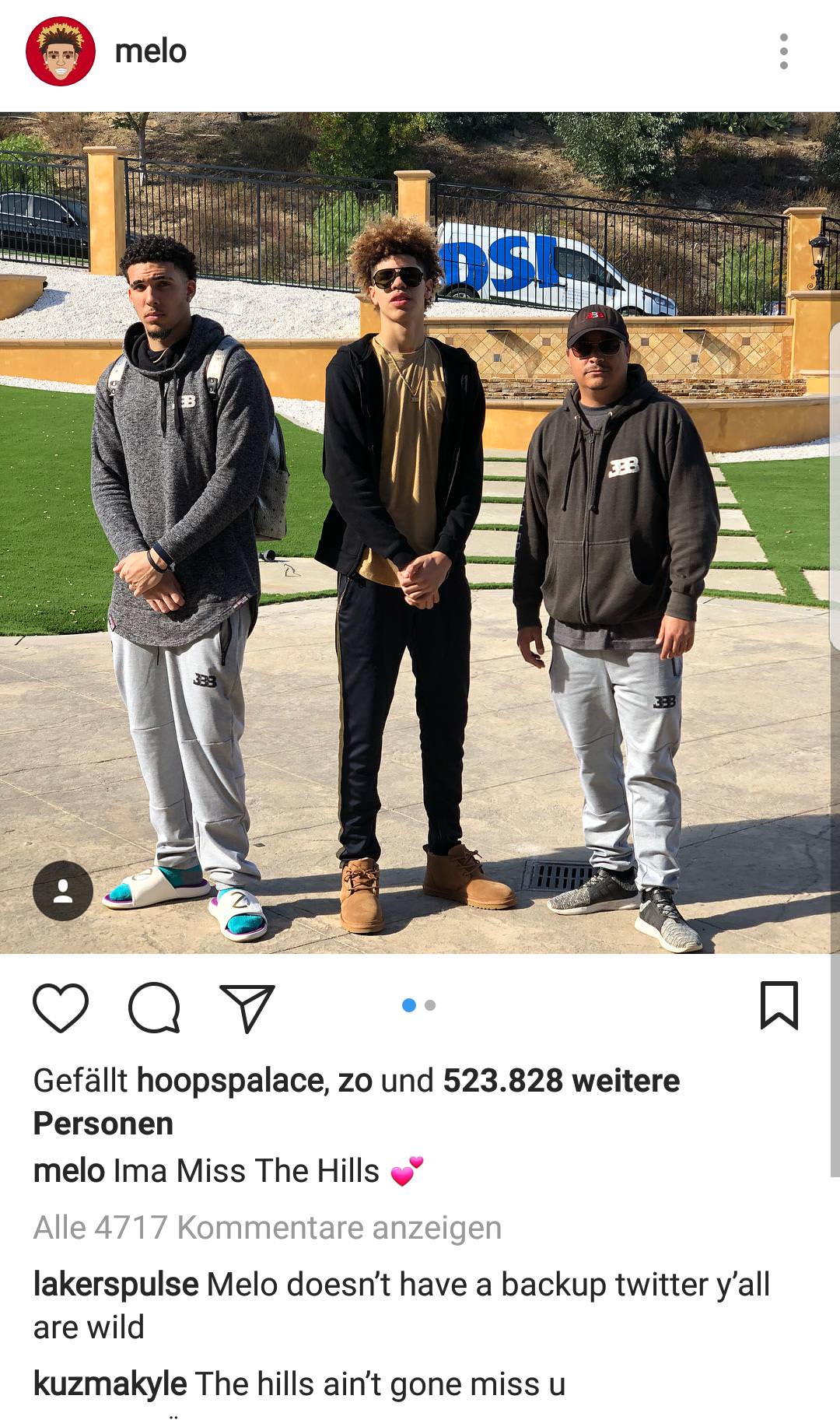Share post via direct message
840x1420 pixels.
click(247, 1007)
